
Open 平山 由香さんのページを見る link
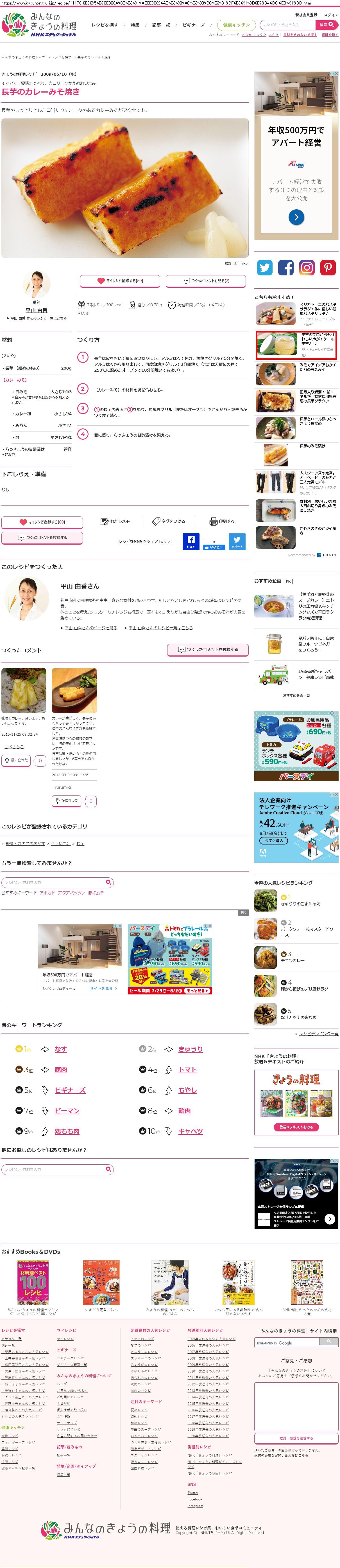coord(91,627)
